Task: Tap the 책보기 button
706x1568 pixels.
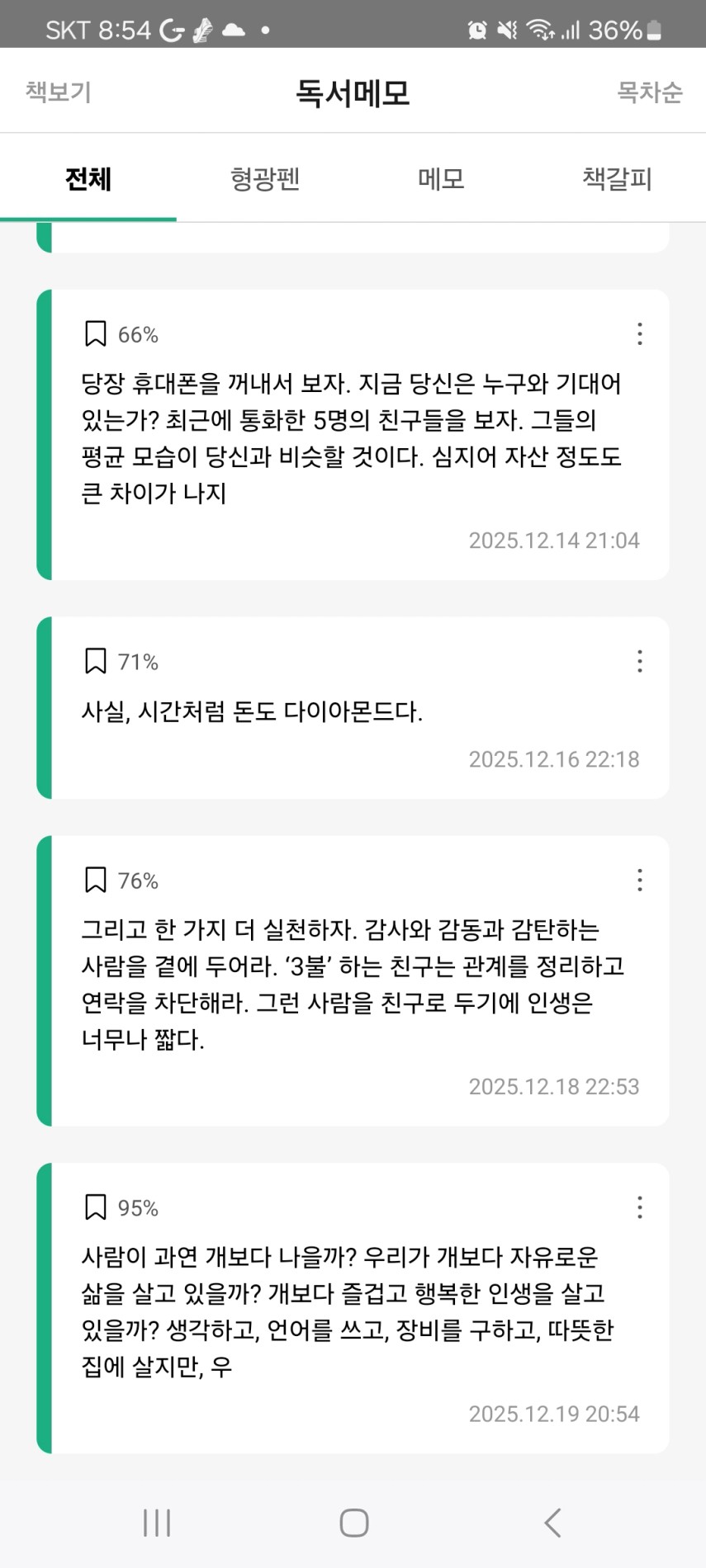Action: 58,92
